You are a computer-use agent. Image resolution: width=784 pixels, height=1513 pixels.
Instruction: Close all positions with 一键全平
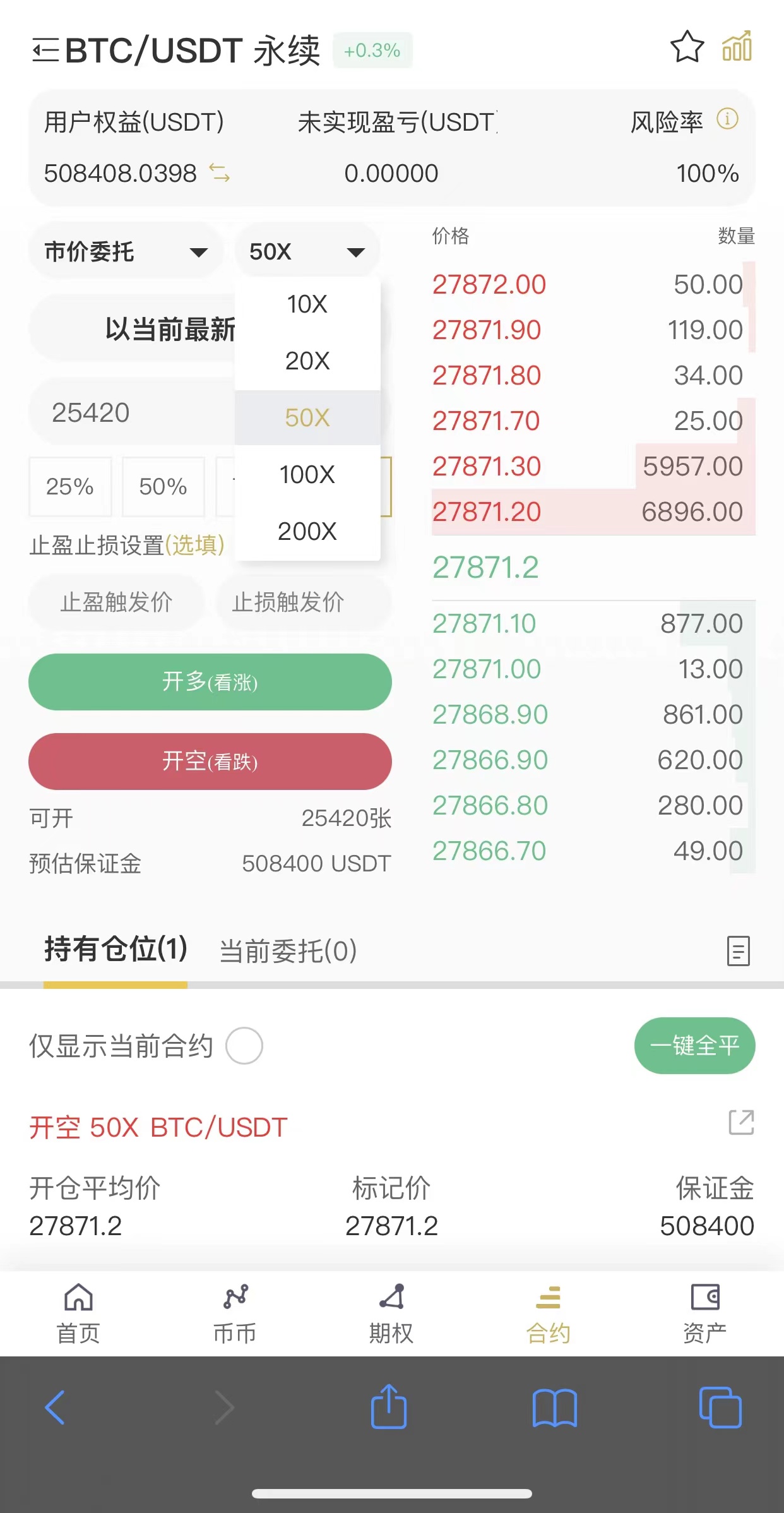coord(694,1046)
